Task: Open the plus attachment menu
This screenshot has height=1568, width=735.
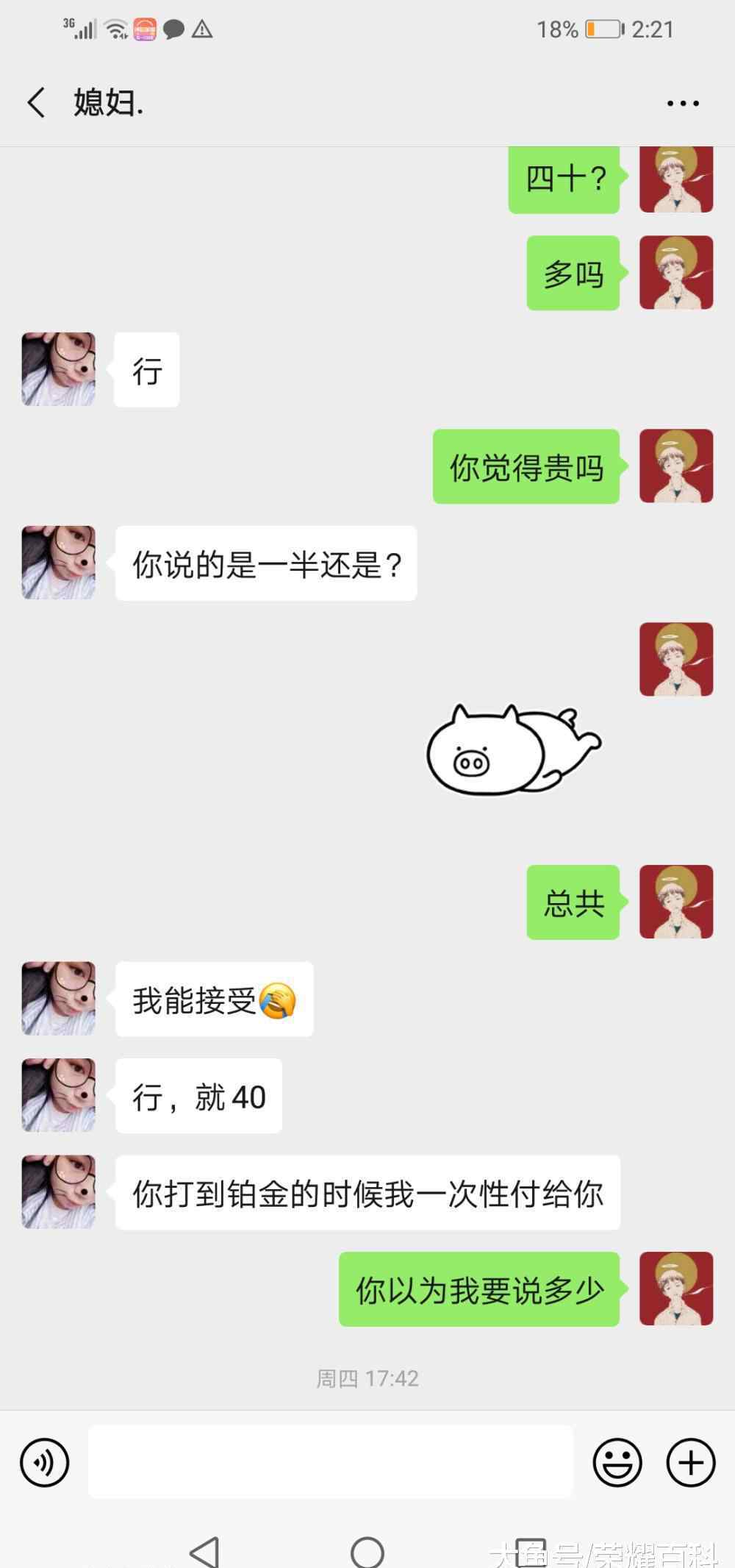Action: click(691, 1462)
